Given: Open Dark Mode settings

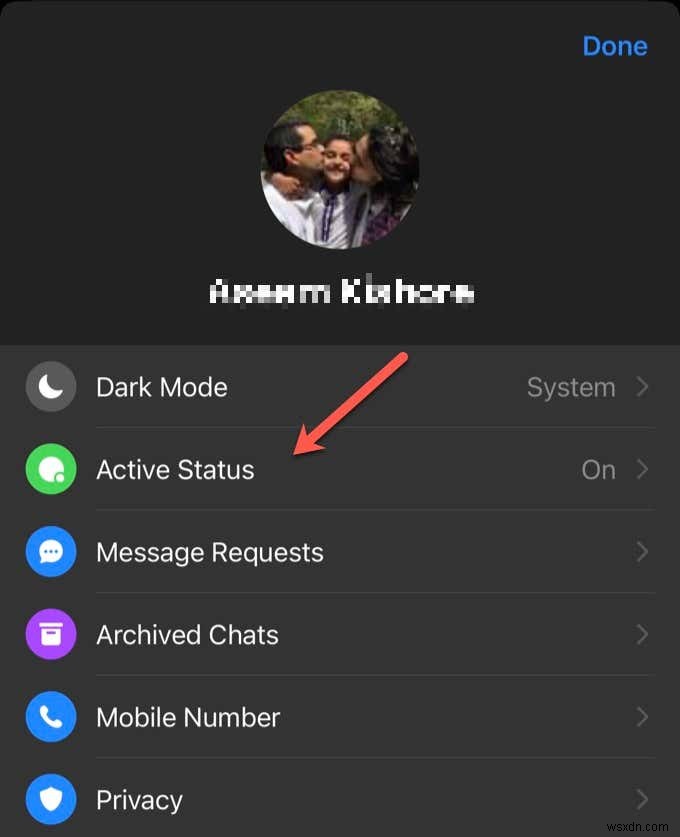Looking at the screenshot, I should click(340, 387).
